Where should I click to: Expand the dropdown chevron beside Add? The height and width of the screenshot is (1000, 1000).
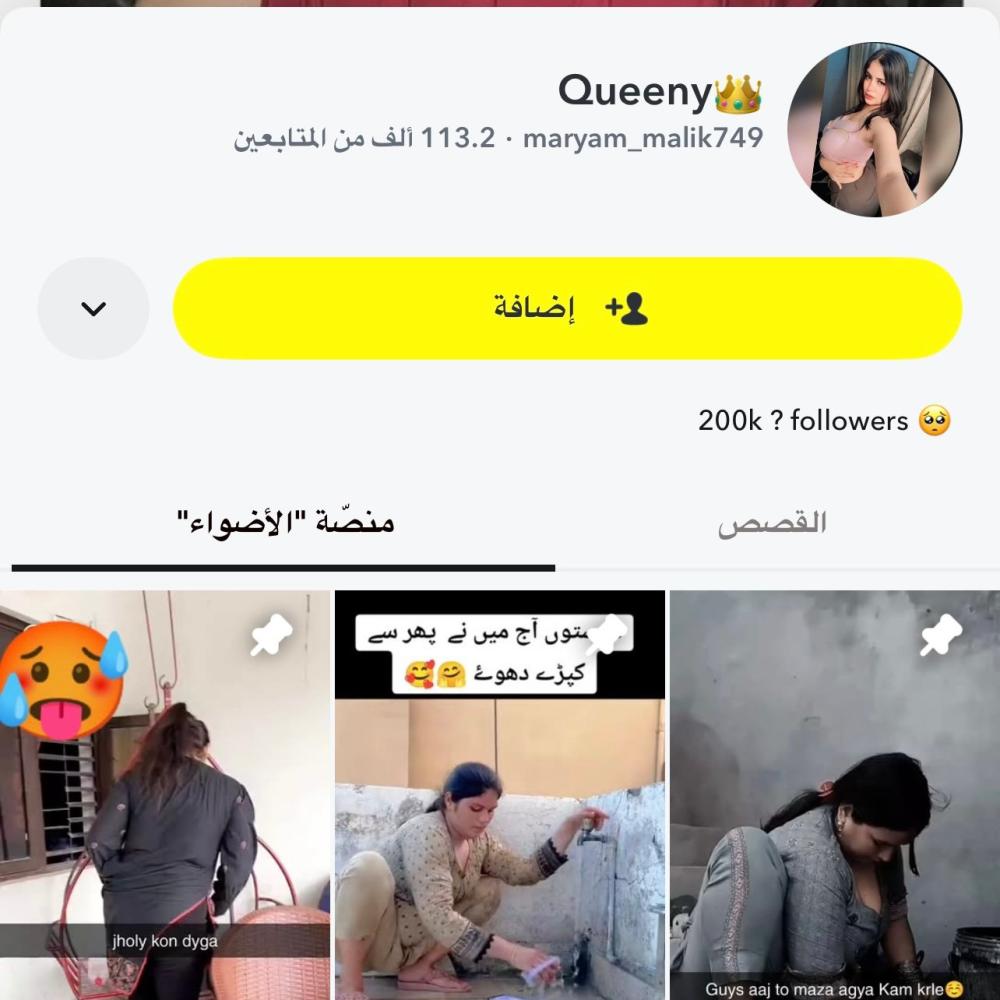coord(93,309)
